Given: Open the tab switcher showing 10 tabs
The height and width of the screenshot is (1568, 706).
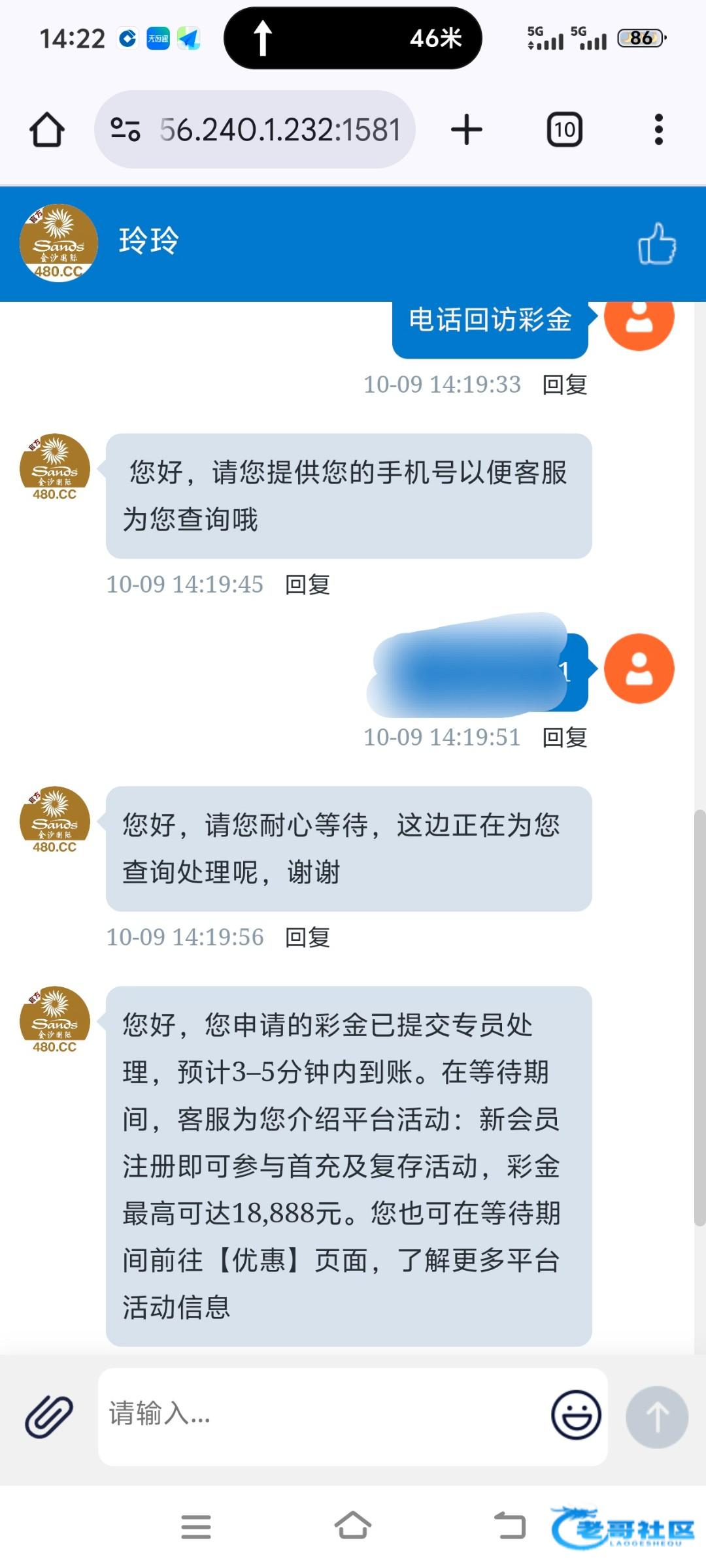Looking at the screenshot, I should click(565, 129).
